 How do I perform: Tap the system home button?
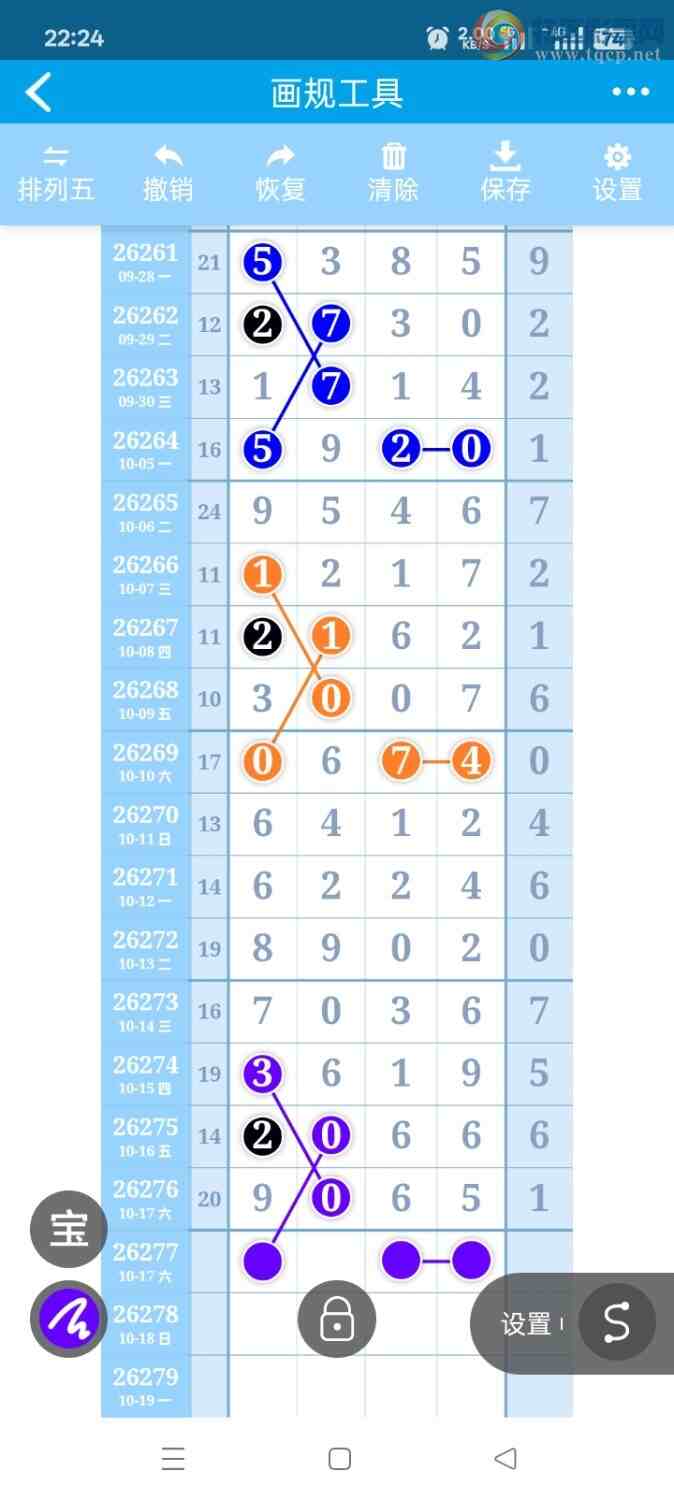point(340,1459)
